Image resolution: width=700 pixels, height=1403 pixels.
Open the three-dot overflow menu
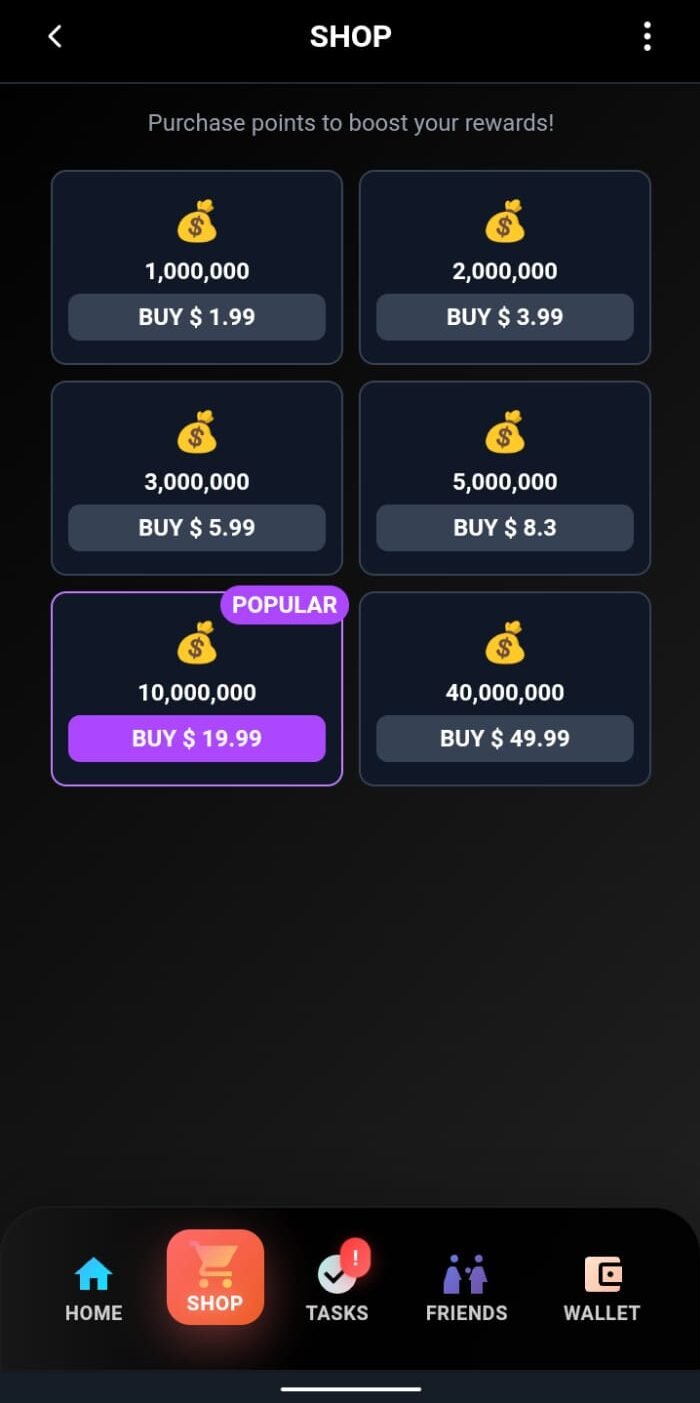[647, 37]
